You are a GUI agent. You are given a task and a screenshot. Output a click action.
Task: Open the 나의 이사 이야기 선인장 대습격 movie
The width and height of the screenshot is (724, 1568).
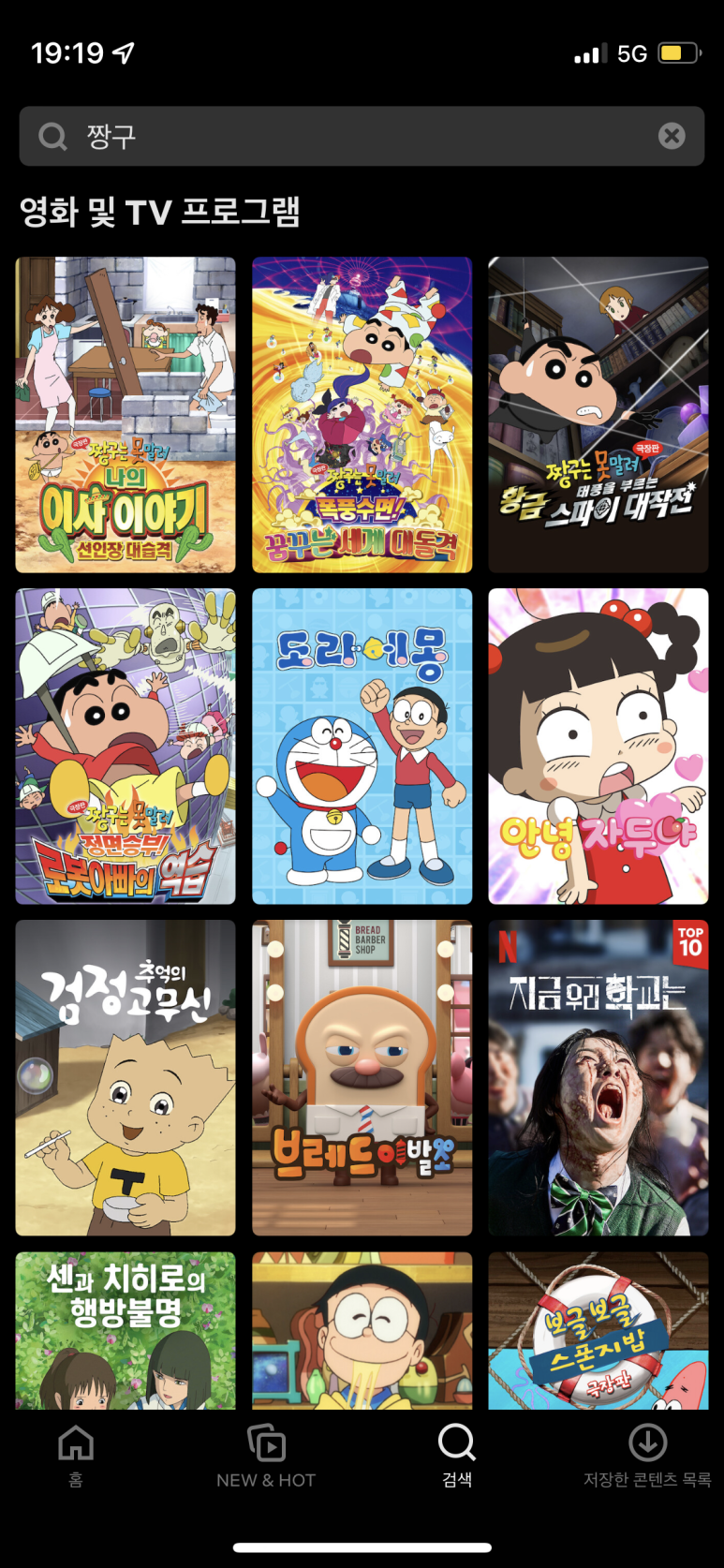(126, 415)
